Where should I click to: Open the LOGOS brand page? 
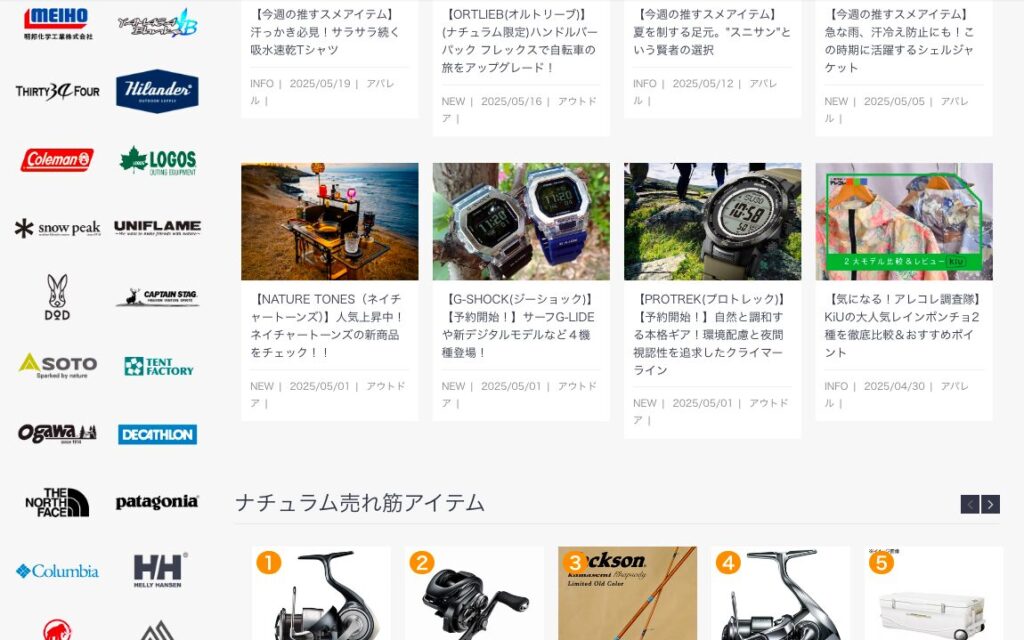tap(157, 160)
